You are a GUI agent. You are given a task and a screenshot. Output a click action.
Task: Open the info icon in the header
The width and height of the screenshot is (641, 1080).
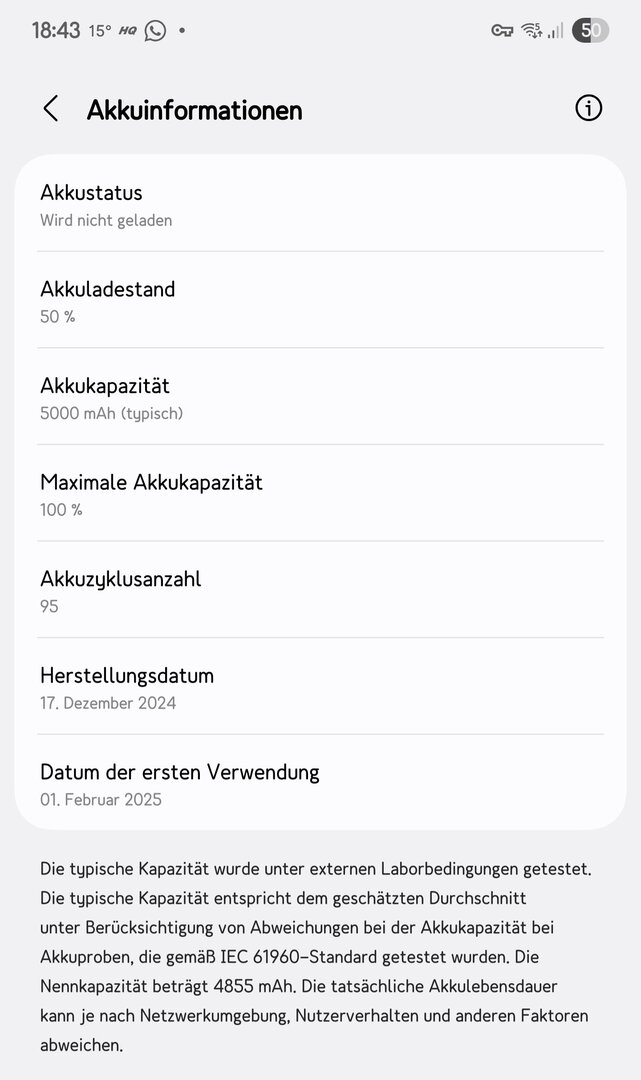tap(589, 108)
